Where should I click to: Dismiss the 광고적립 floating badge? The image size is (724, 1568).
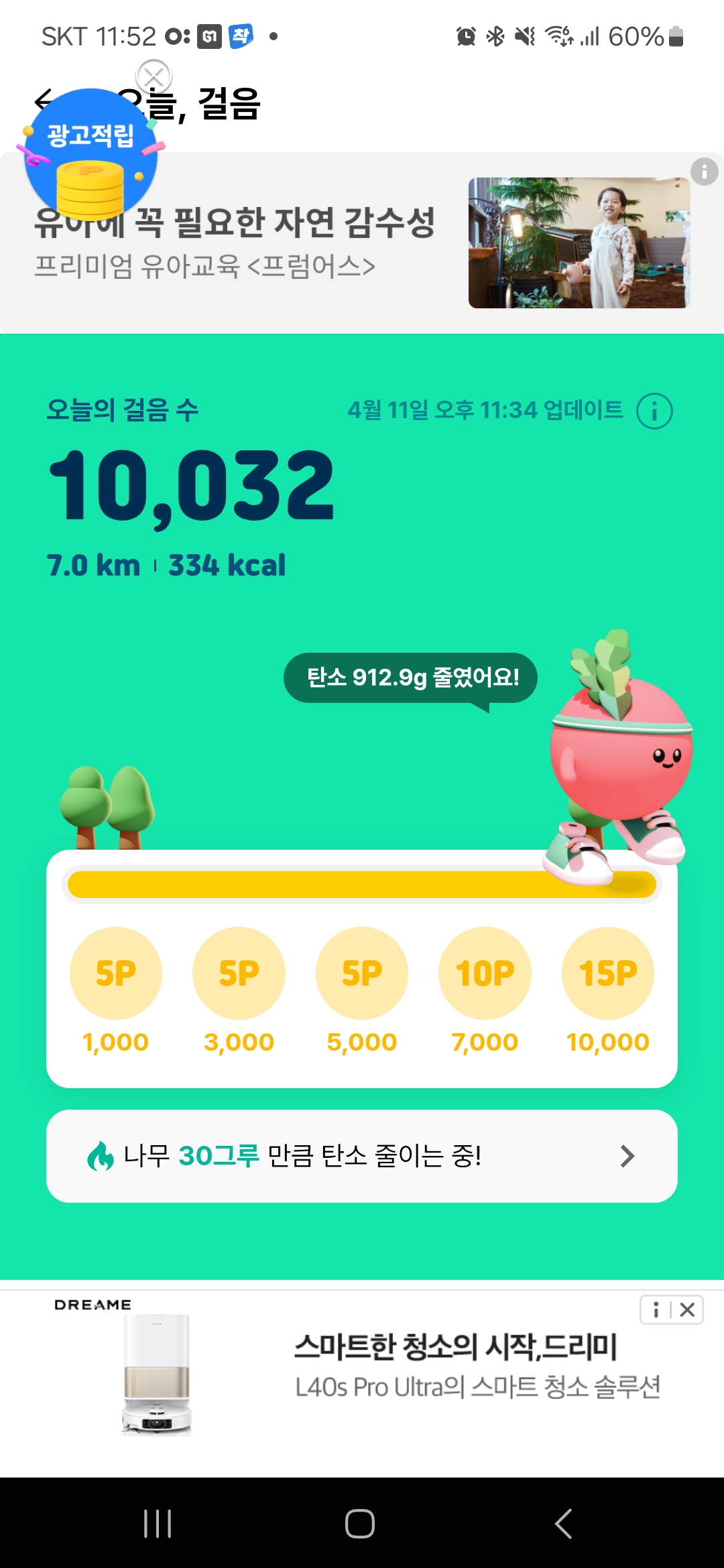(154, 76)
